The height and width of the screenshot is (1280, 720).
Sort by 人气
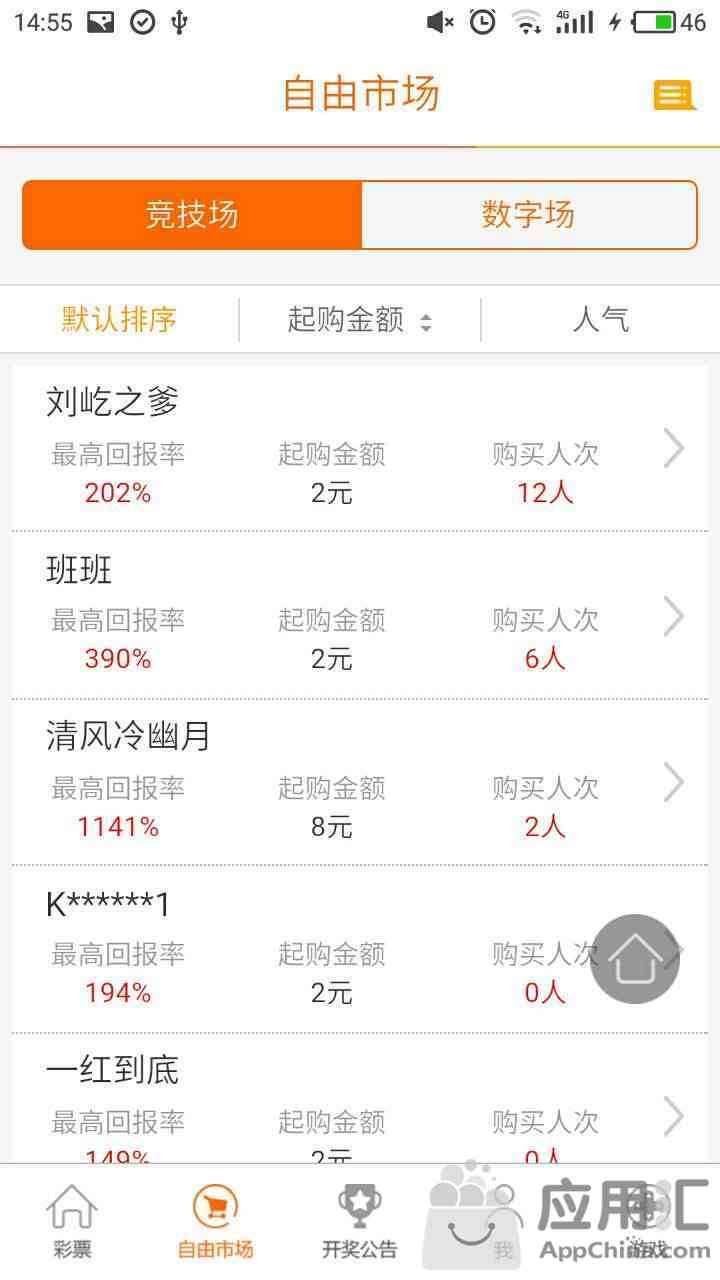[601, 320]
